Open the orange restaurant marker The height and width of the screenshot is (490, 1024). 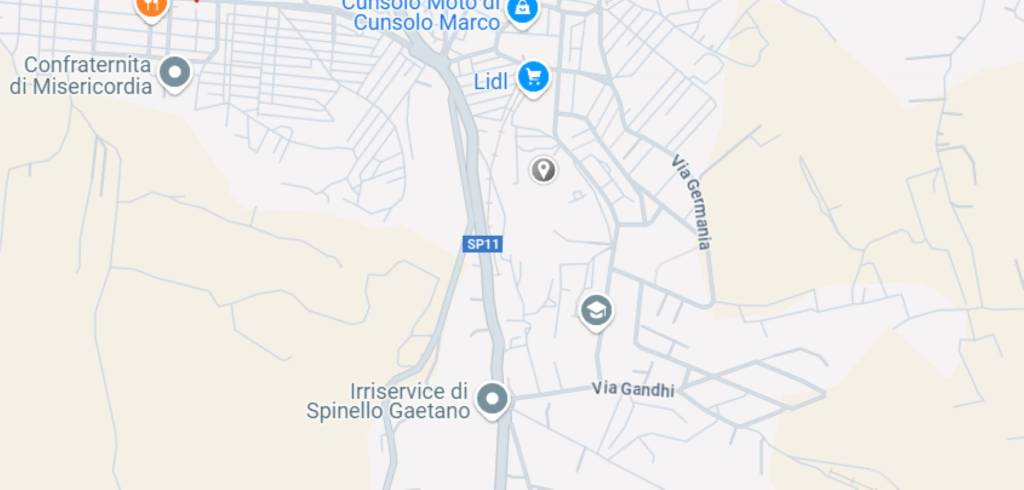click(x=151, y=5)
